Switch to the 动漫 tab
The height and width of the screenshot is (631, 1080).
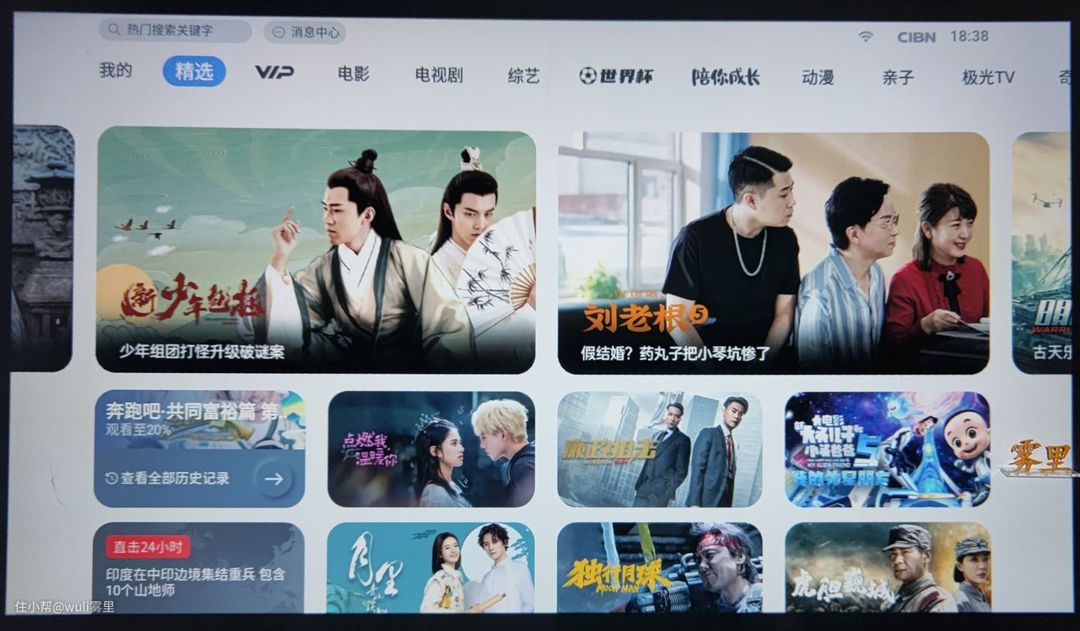click(x=817, y=77)
